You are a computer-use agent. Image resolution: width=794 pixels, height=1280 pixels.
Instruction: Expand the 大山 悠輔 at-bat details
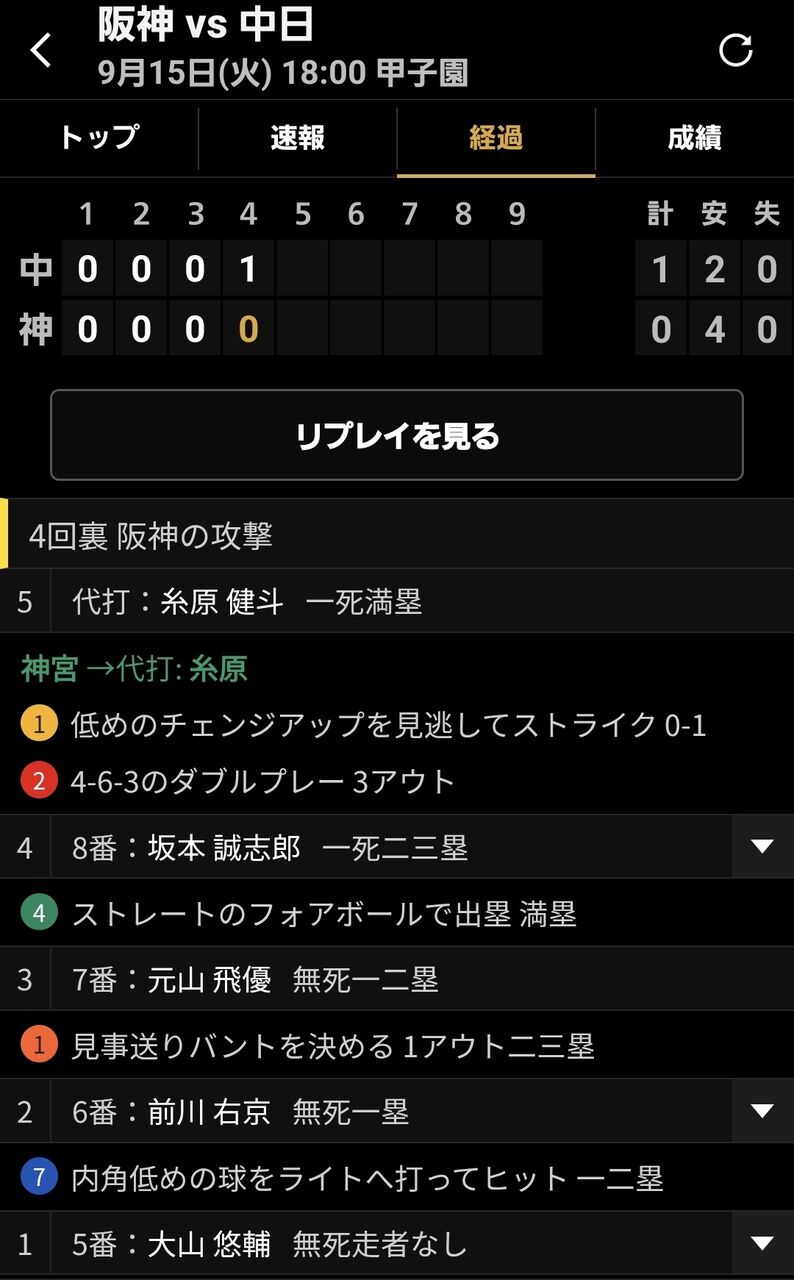pos(763,1244)
